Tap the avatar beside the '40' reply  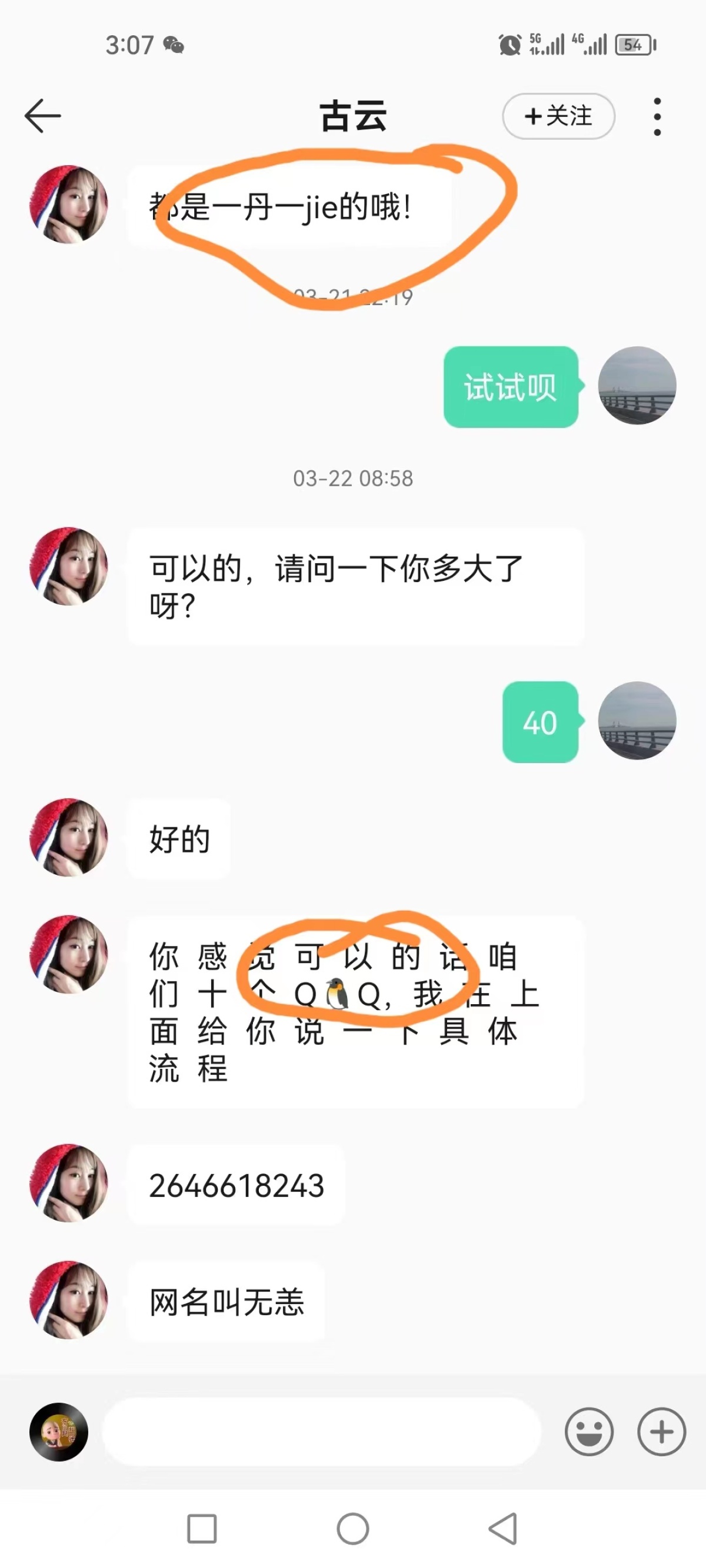click(x=637, y=721)
